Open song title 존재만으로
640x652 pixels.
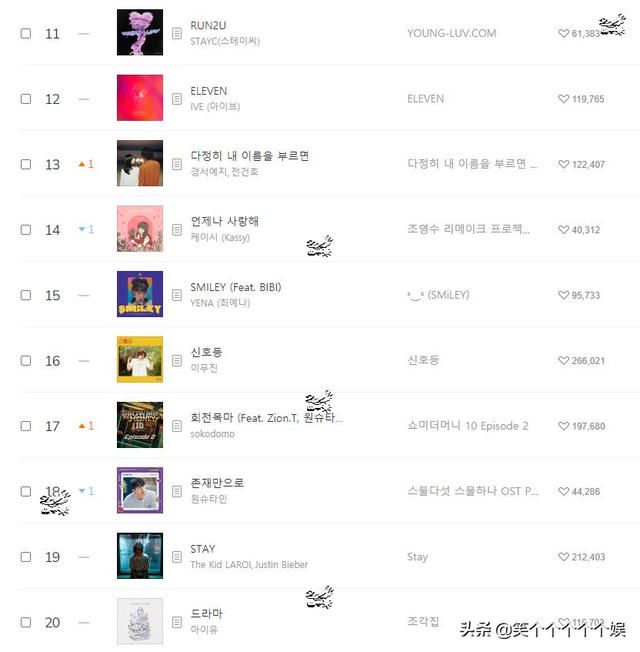click(217, 483)
